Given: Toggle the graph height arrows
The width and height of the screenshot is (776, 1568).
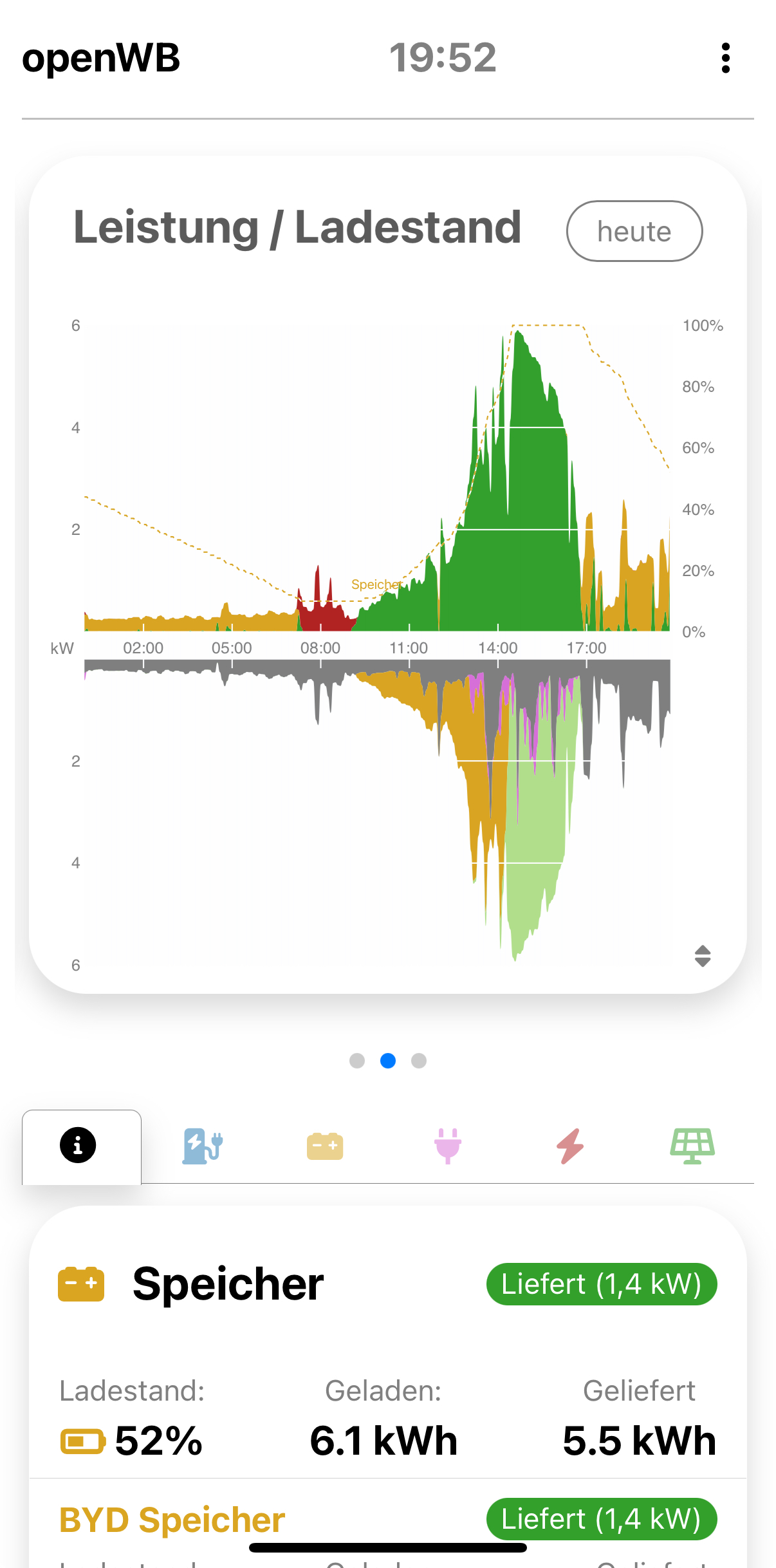Looking at the screenshot, I should coord(703,956).
